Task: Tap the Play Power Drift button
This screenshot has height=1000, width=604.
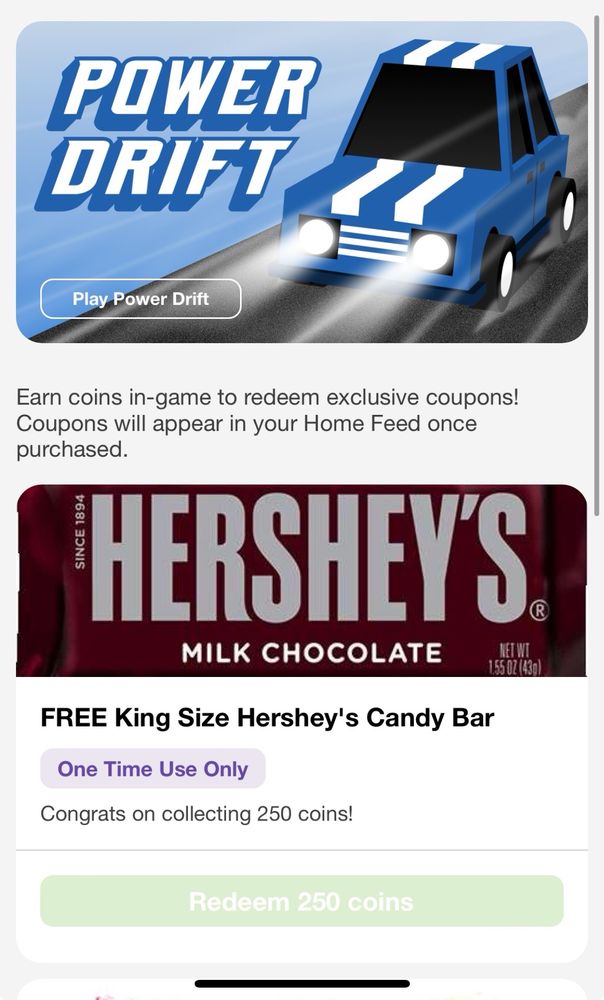Action: 141,299
